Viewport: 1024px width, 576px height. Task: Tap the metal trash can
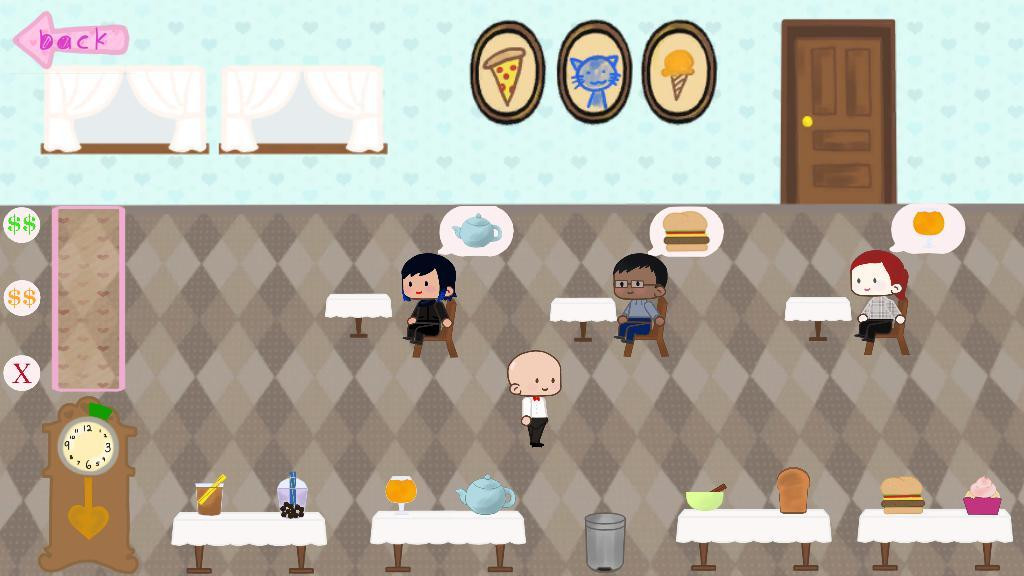605,541
